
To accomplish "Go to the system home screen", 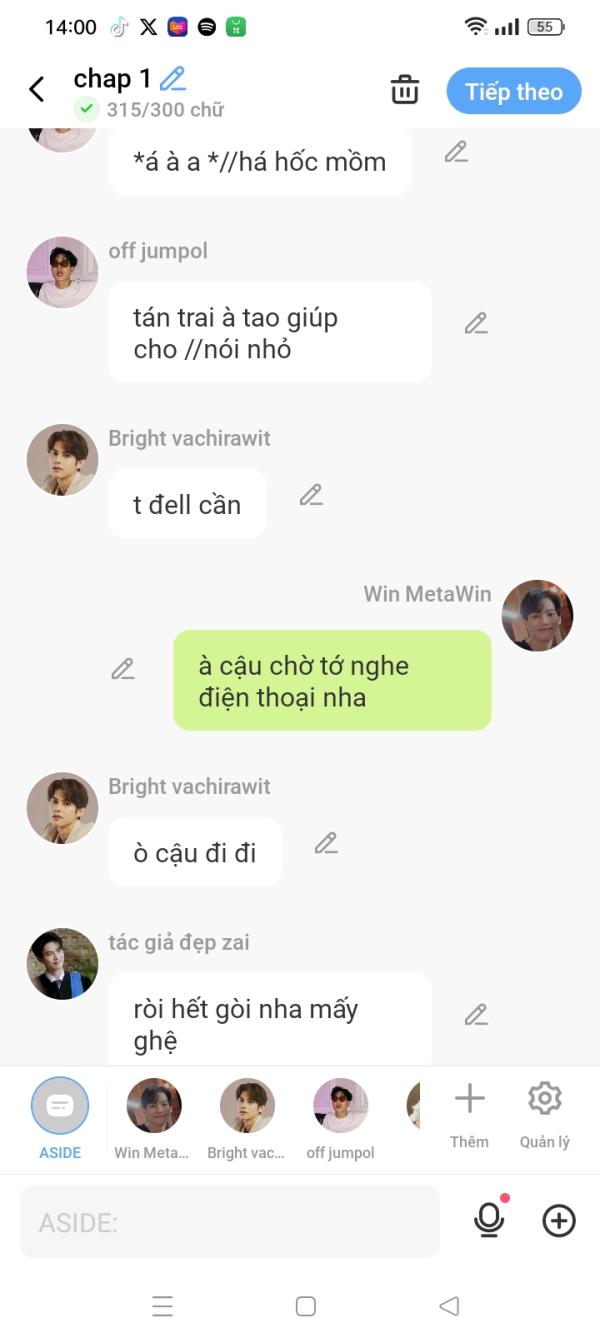I will point(306,1306).
